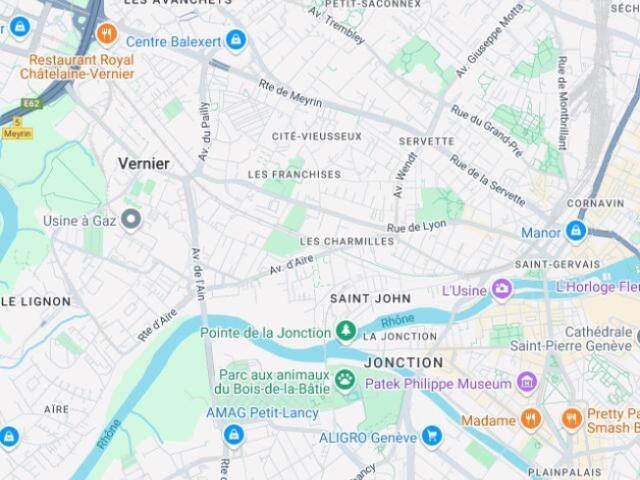640x480 pixels.
Task: Tap the L'Horloge Fleurie attraction label
Action: point(597,287)
